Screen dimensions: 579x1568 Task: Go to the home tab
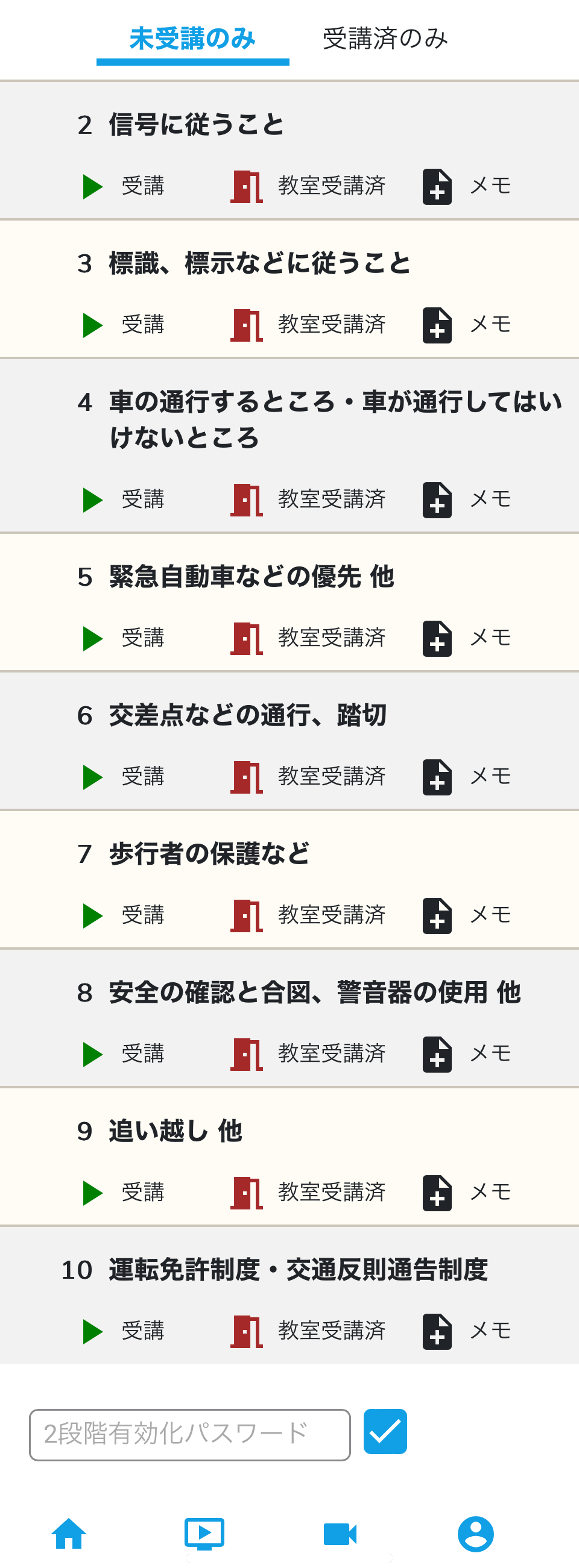[x=69, y=1533]
